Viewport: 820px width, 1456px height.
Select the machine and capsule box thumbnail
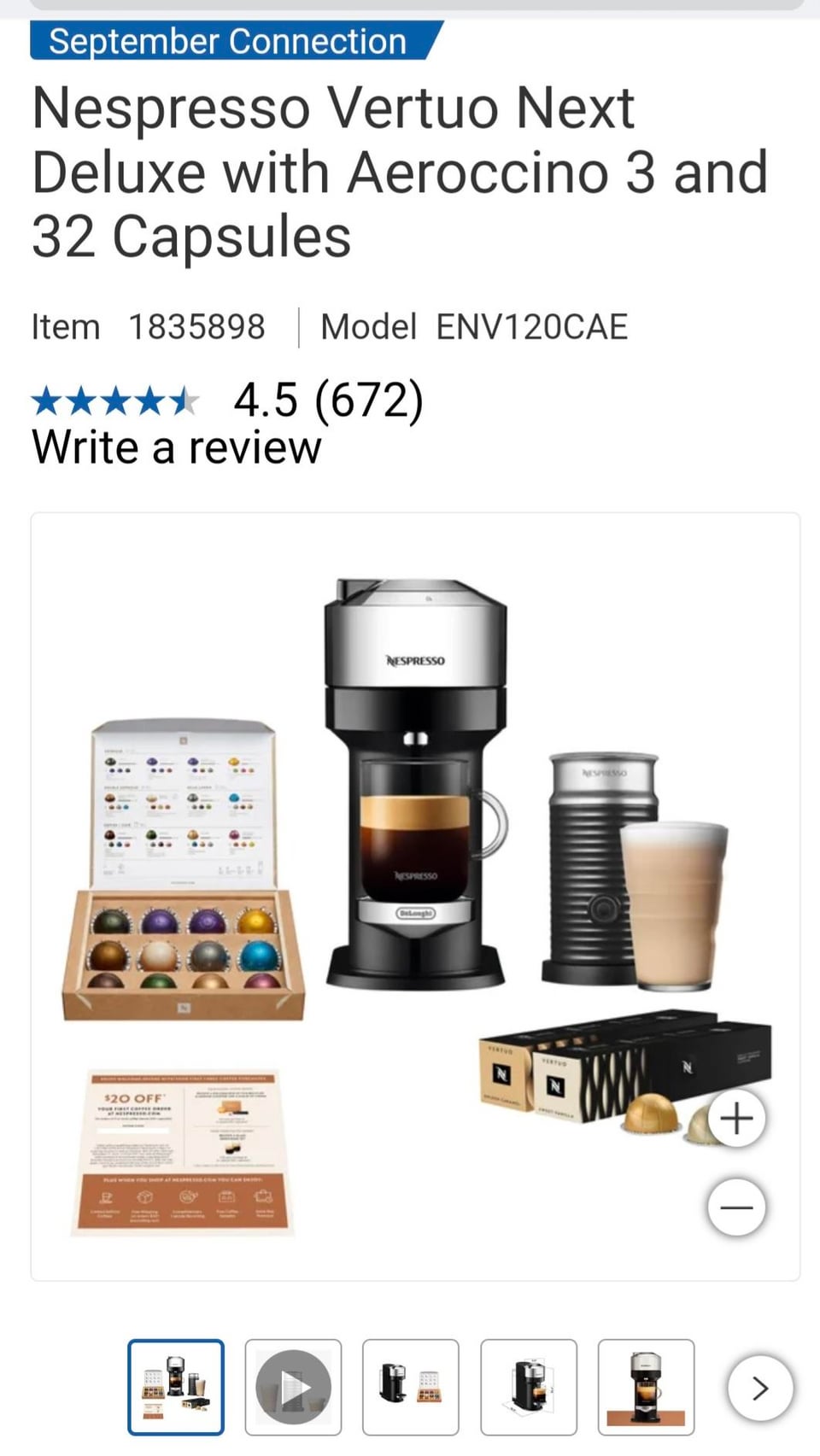[x=411, y=1388]
